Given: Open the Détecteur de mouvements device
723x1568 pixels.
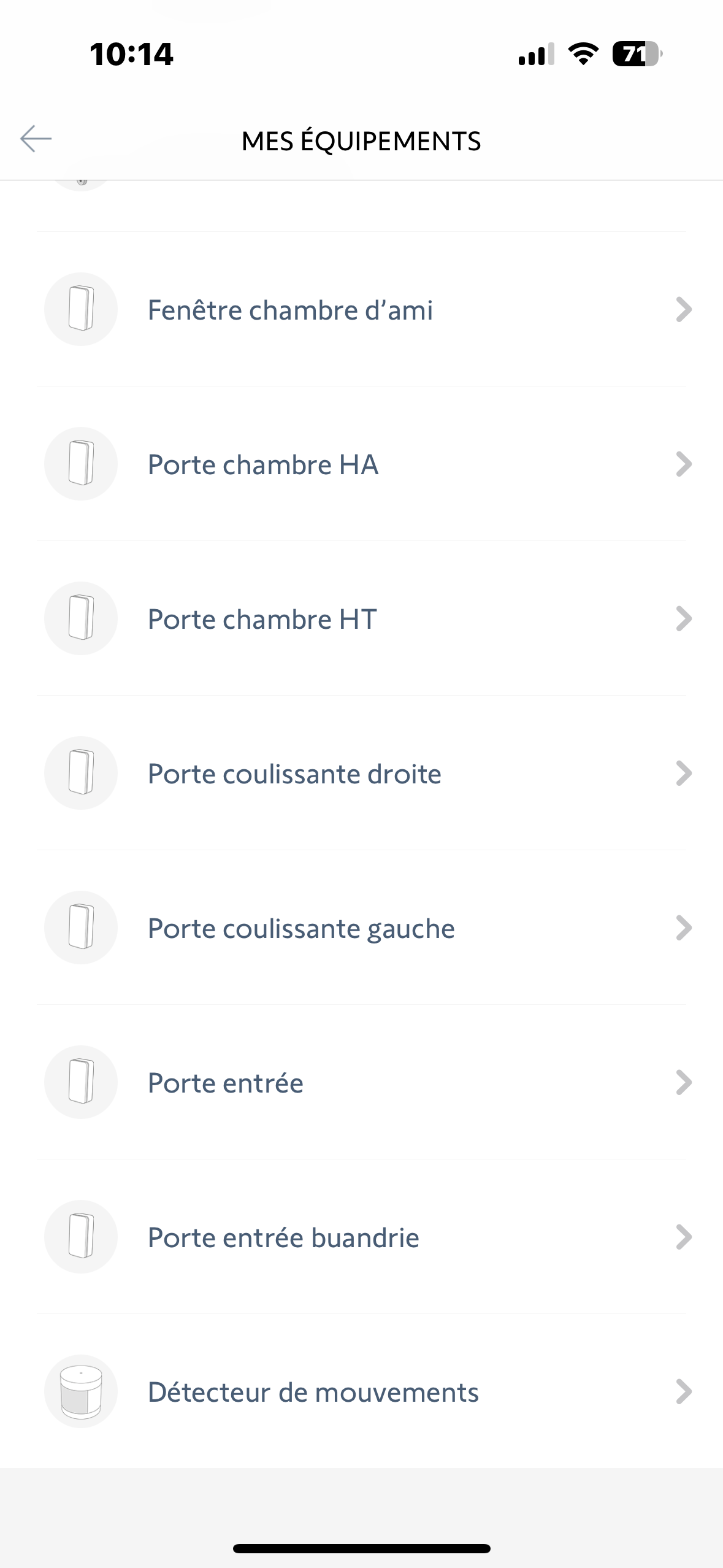Looking at the screenshot, I should [361, 1392].
